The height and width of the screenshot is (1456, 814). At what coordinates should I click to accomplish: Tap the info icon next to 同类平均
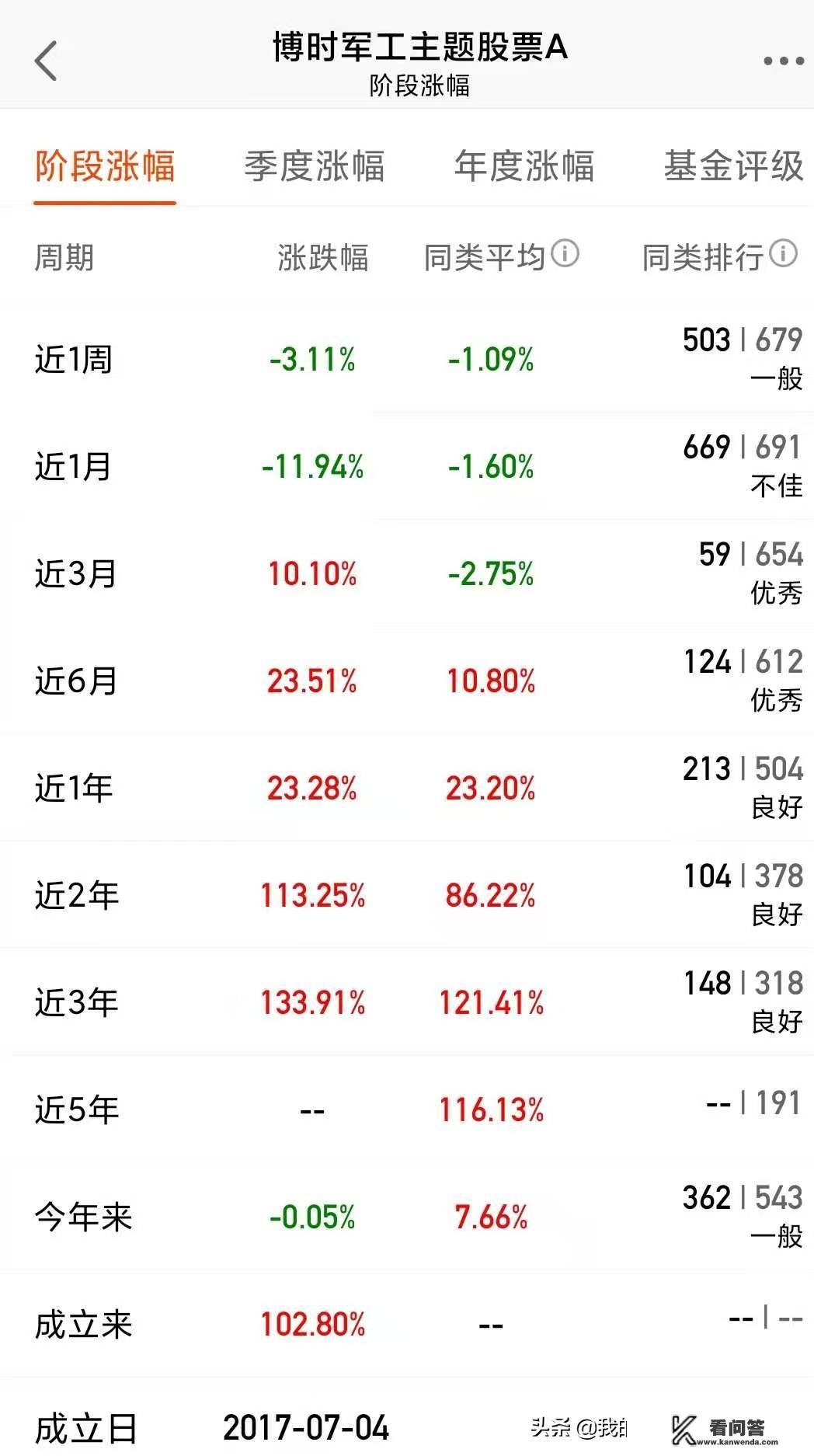click(566, 253)
